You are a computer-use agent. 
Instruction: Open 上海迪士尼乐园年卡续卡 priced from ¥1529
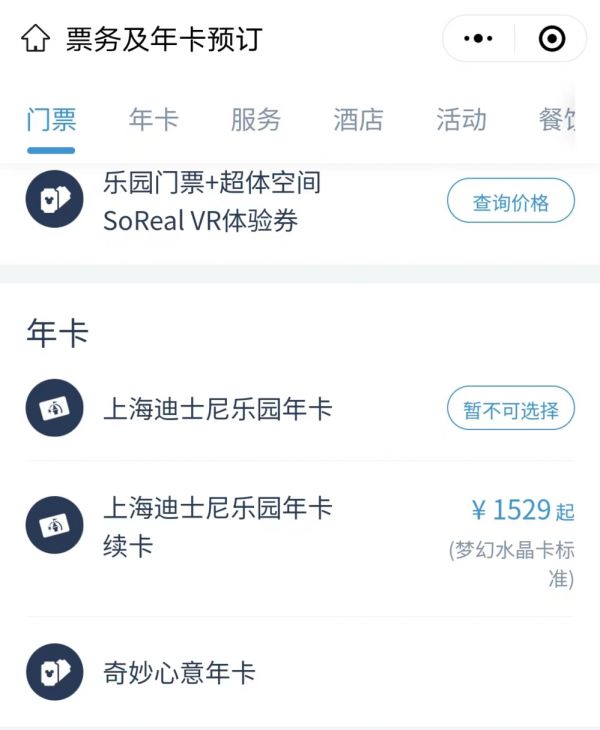300,527
